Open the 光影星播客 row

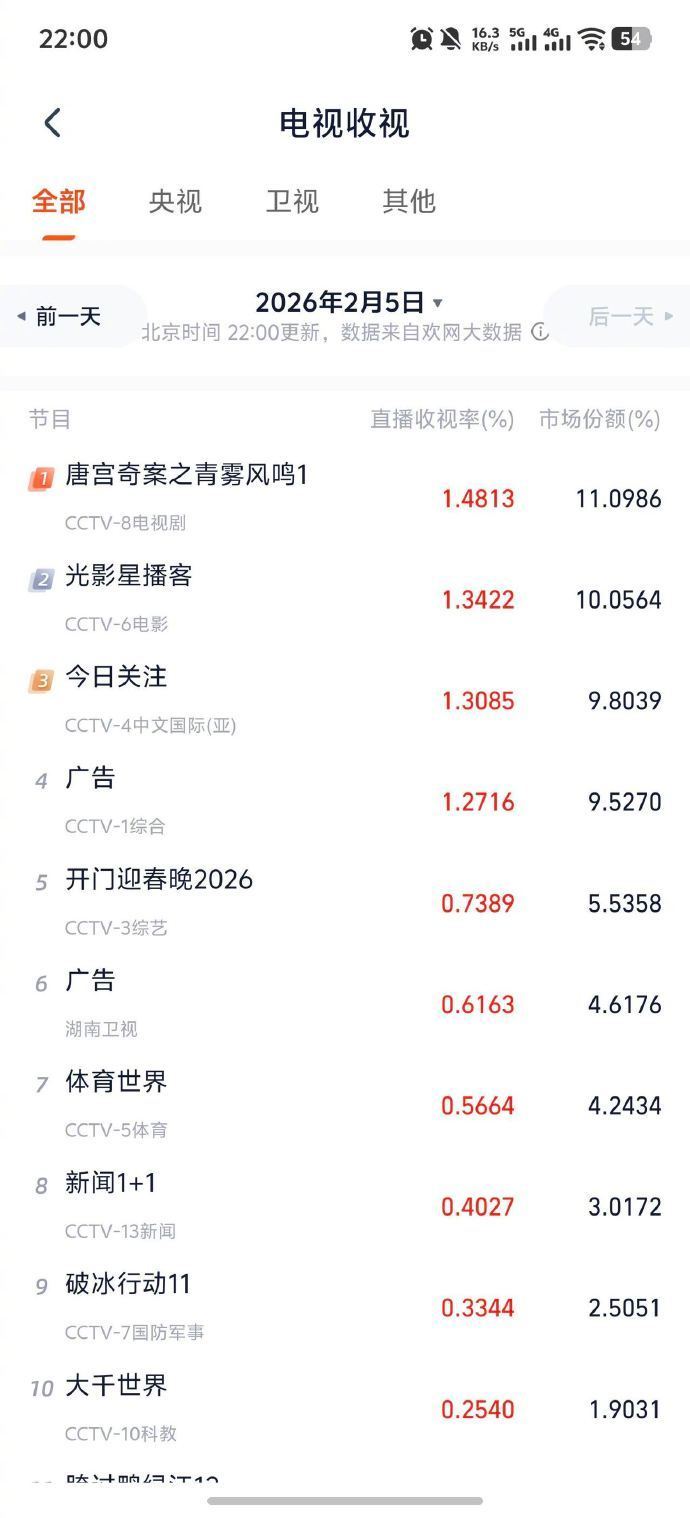129,576
